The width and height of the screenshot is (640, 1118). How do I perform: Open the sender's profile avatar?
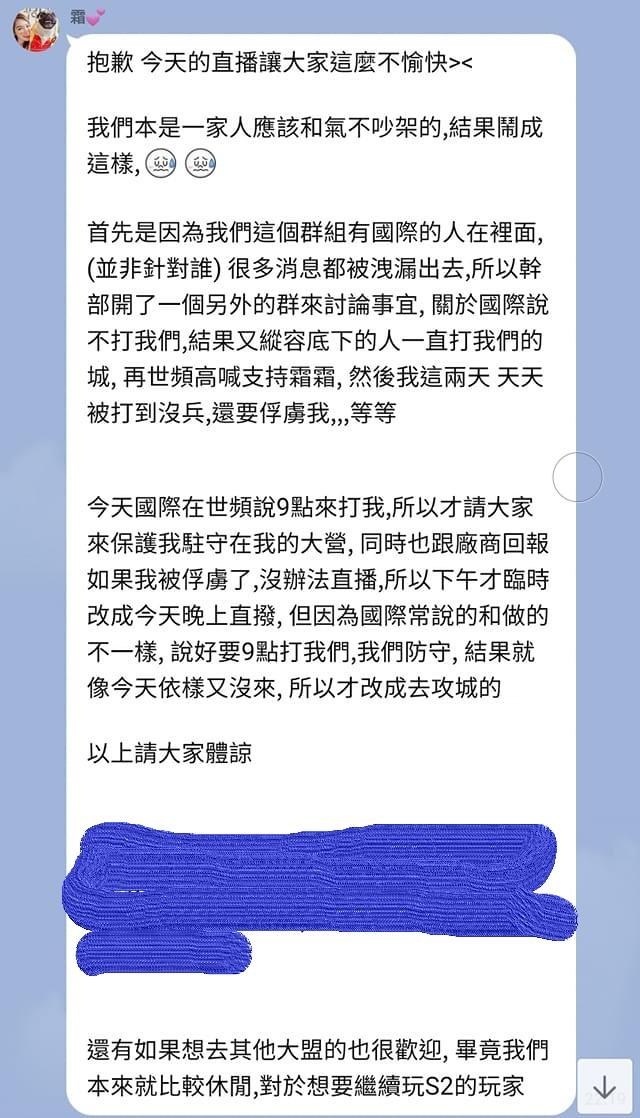(34, 30)
